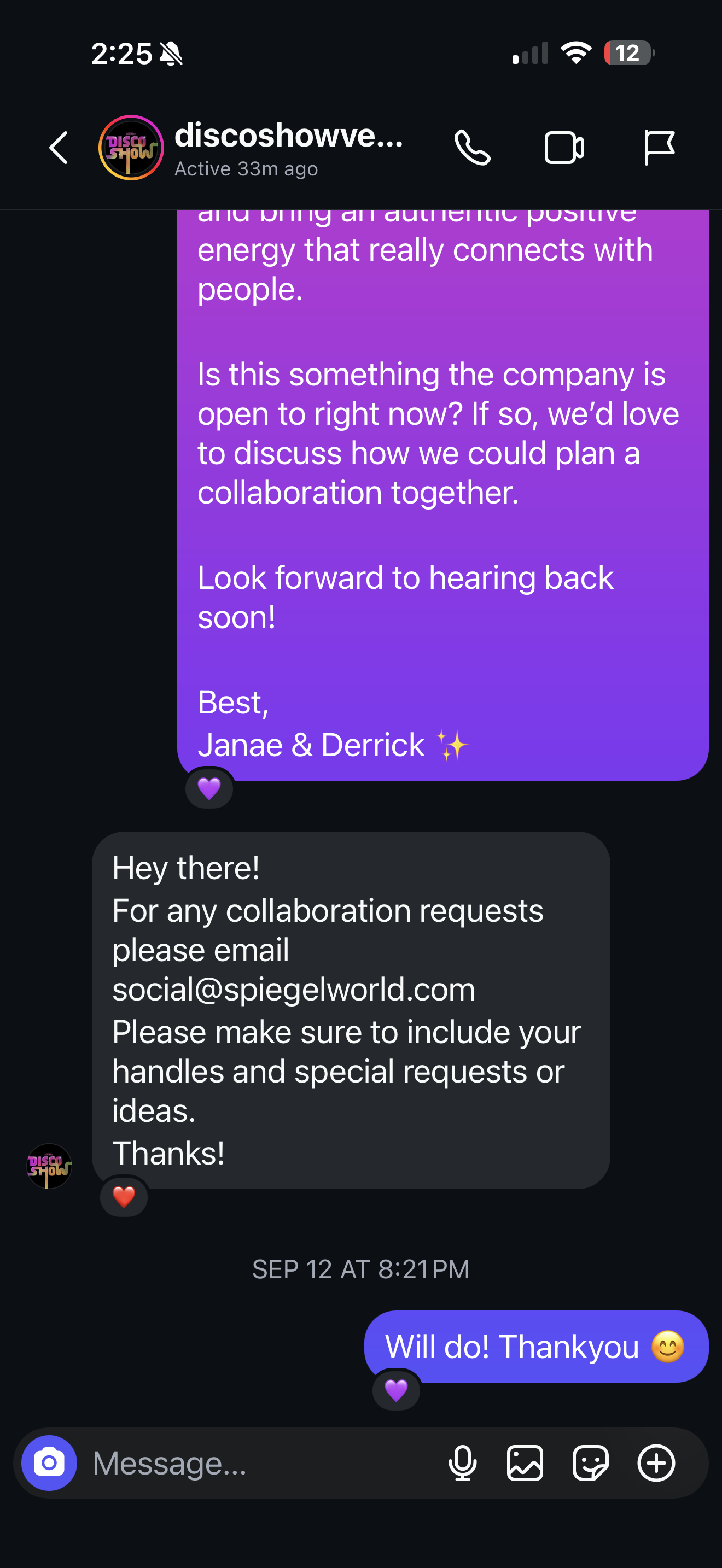This screenshot has height=1568, width=722.
Task: Start an audio call
Action: (x=473, y=148)
